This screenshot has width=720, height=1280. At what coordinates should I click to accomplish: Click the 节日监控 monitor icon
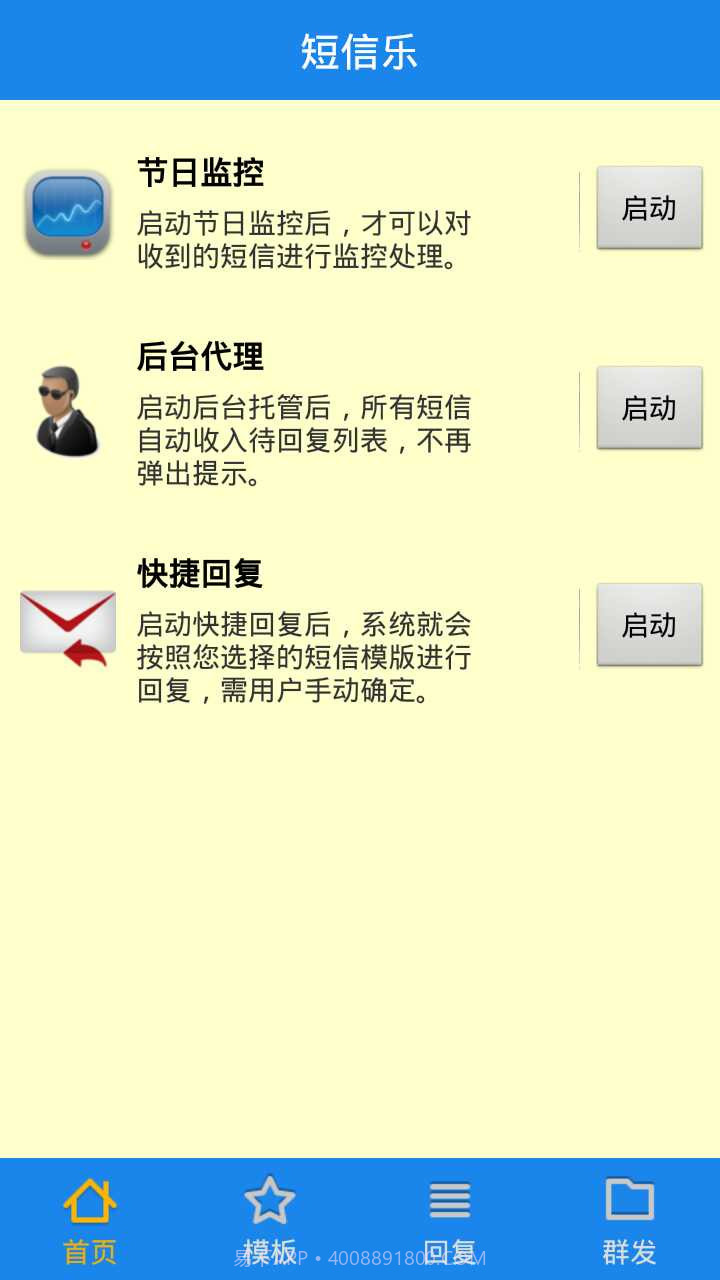66,212
